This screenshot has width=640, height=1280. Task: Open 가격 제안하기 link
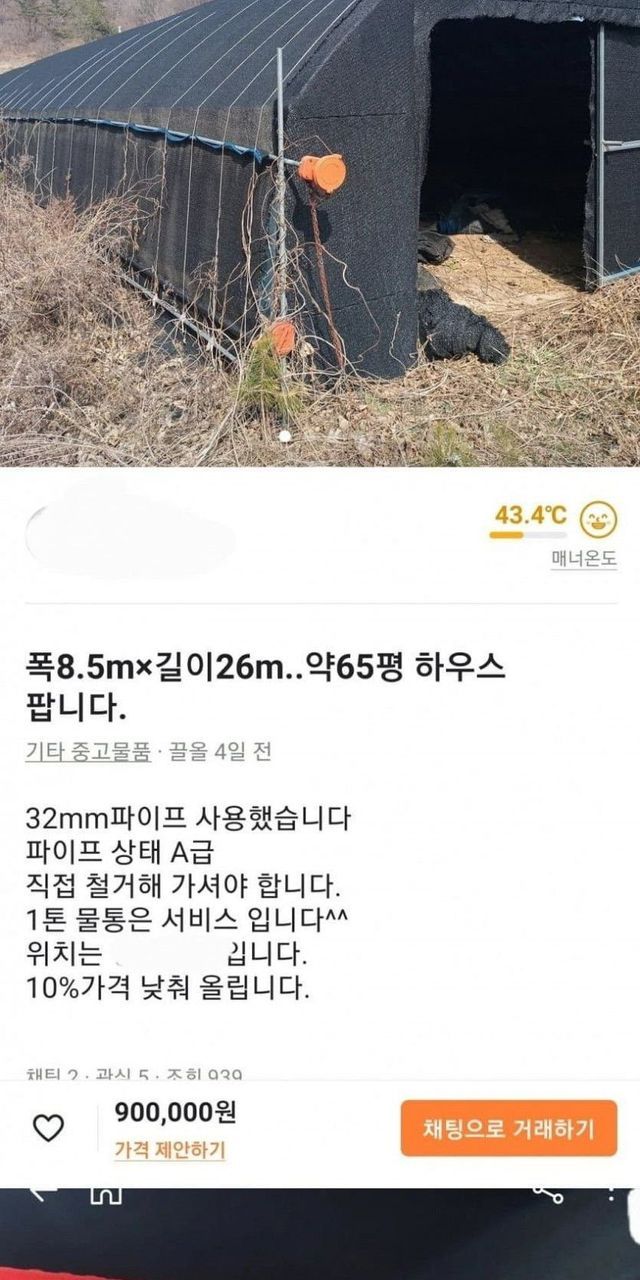pyautogui.click(x=169, y=1150)
